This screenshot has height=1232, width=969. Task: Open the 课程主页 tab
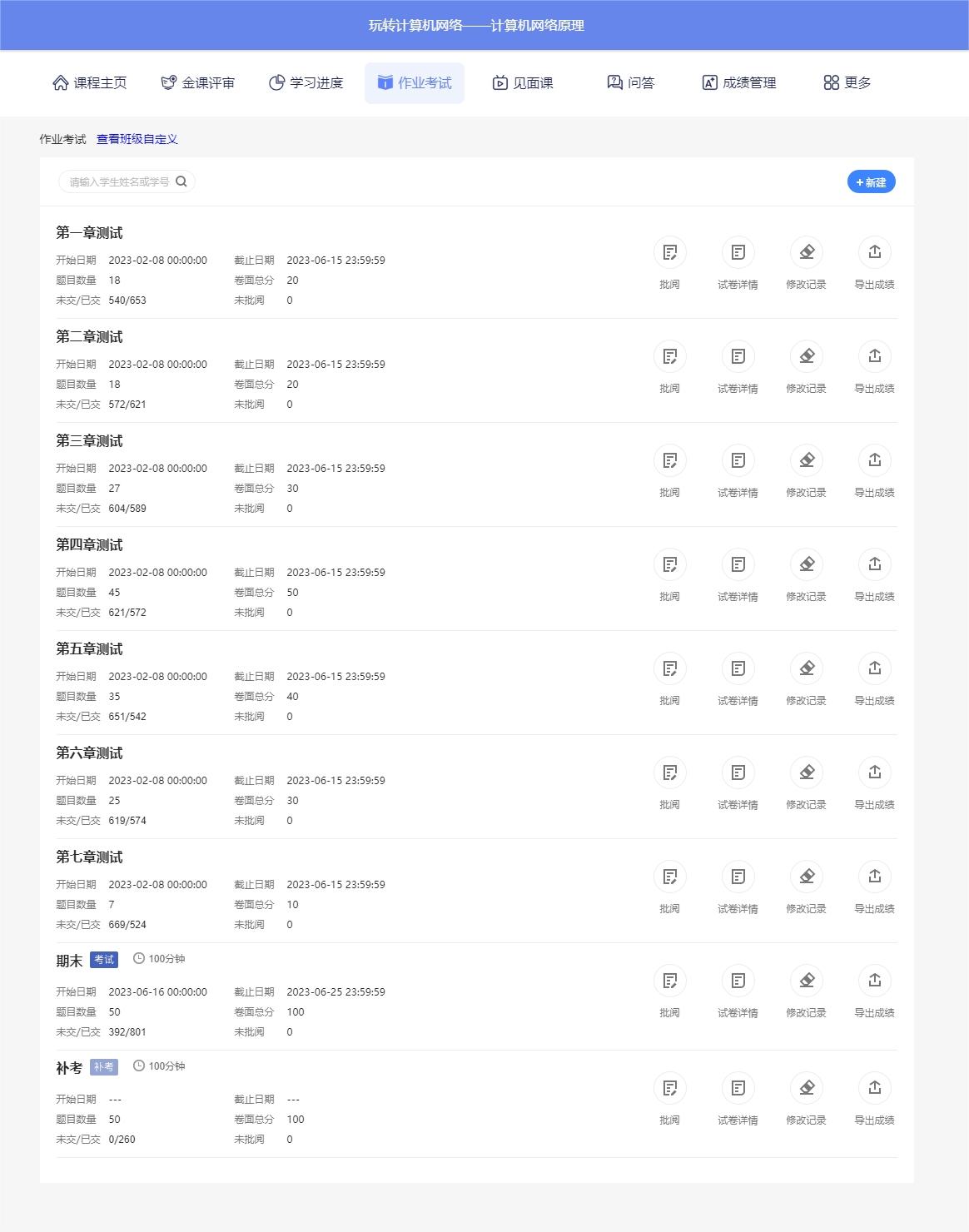(90, 83)
